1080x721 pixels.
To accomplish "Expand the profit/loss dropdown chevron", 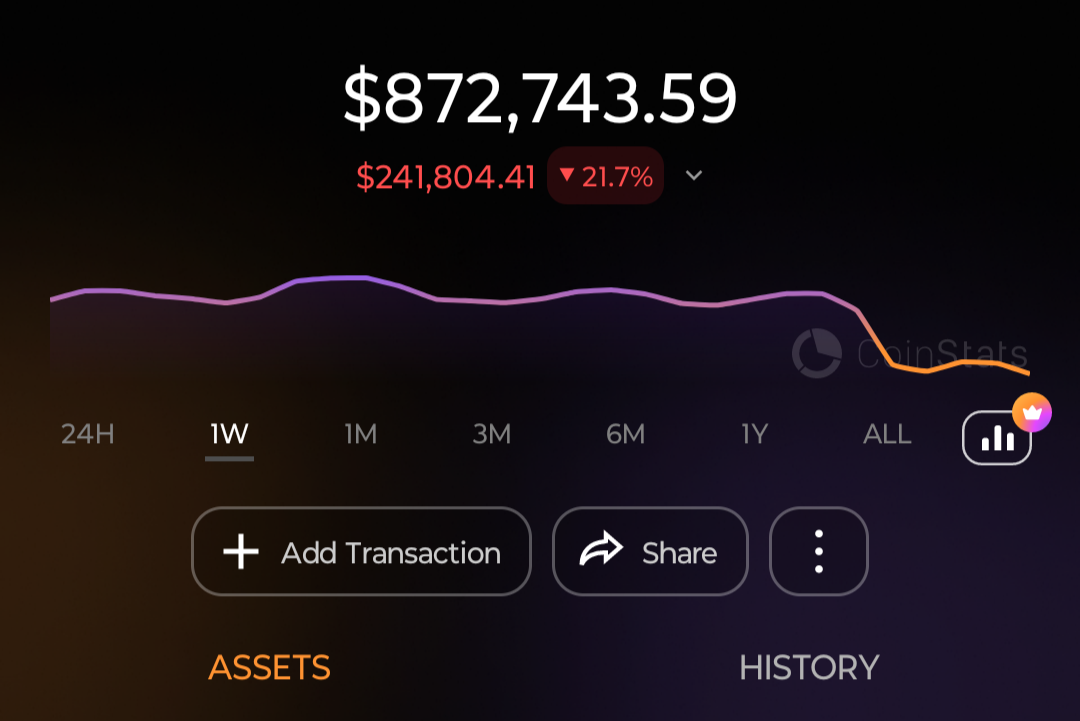I will pos(694,176).
